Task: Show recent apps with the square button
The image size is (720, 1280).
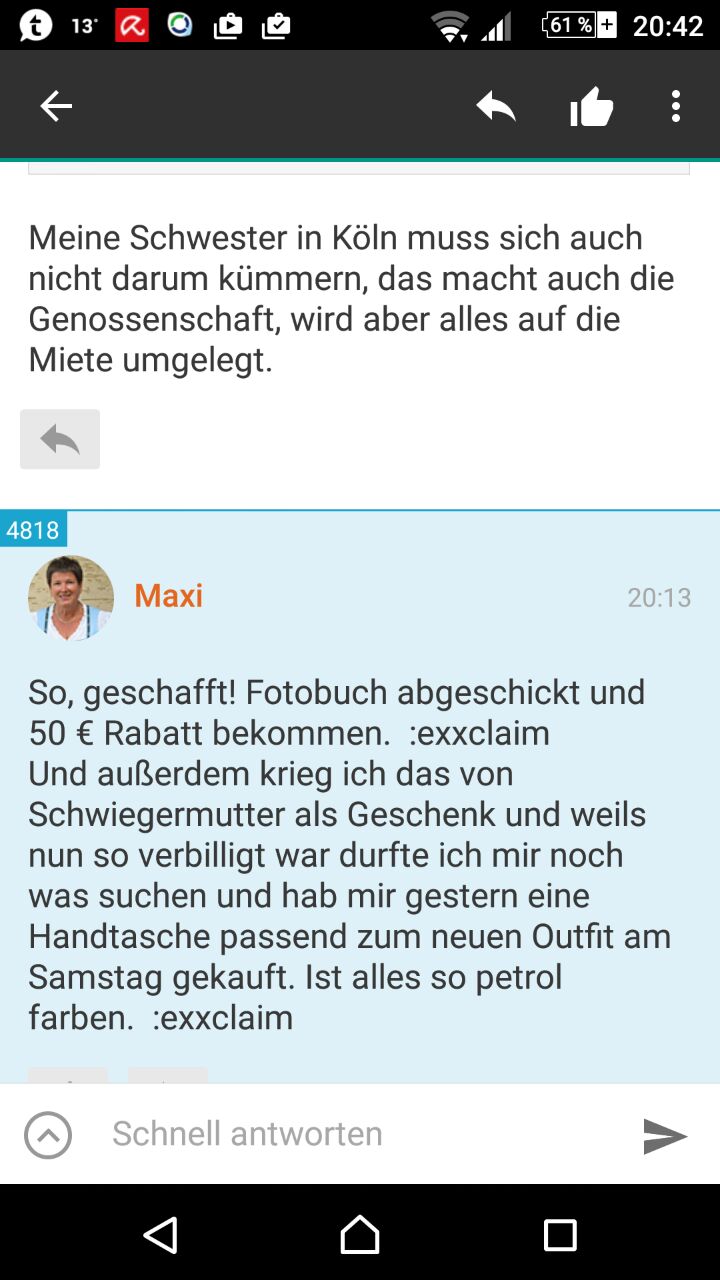Action: pos(560,1235)
